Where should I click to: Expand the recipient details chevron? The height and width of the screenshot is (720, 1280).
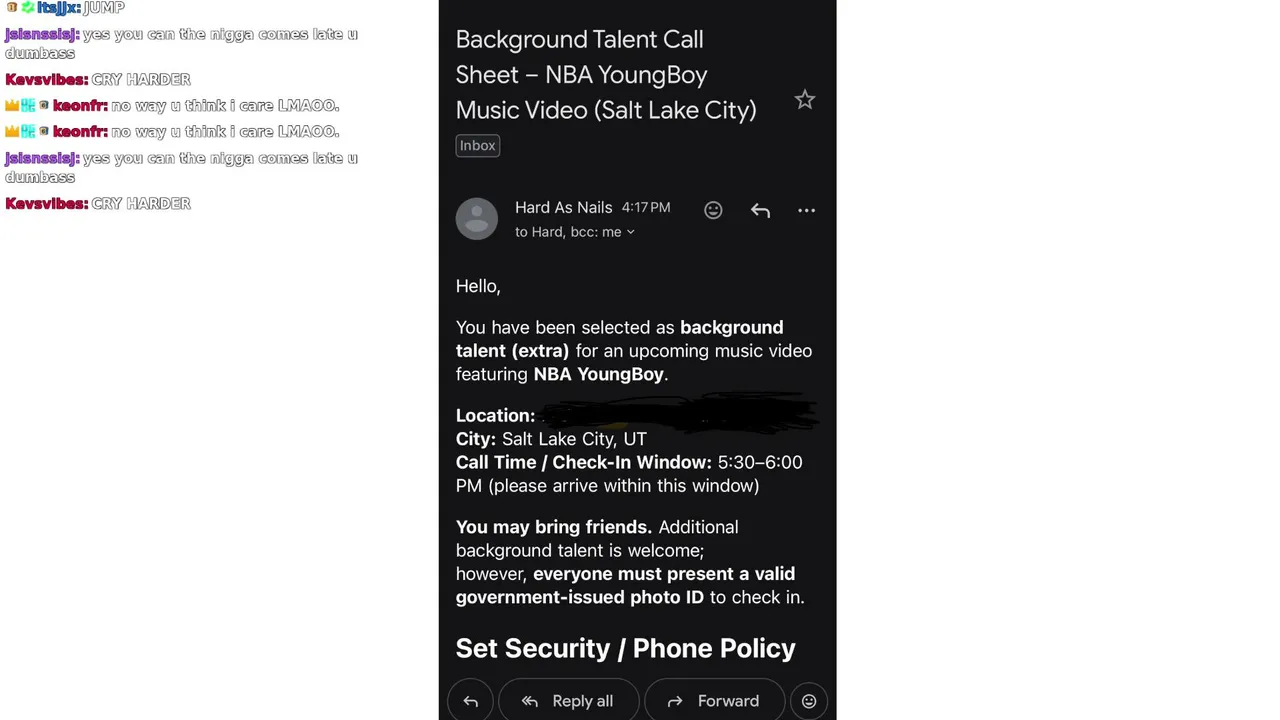[630, 232]
